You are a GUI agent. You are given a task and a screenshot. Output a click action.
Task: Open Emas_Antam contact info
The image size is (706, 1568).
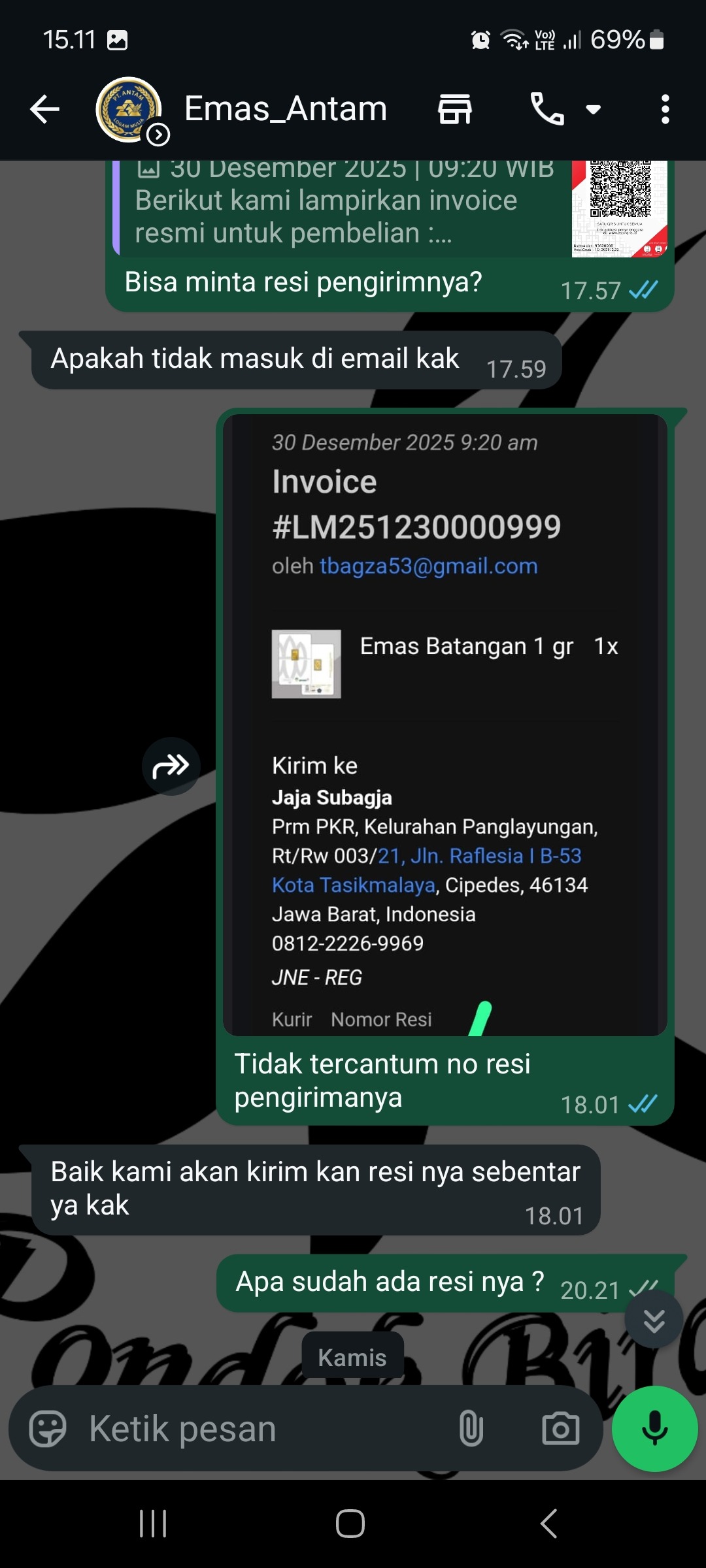click(x=286, y=109)
